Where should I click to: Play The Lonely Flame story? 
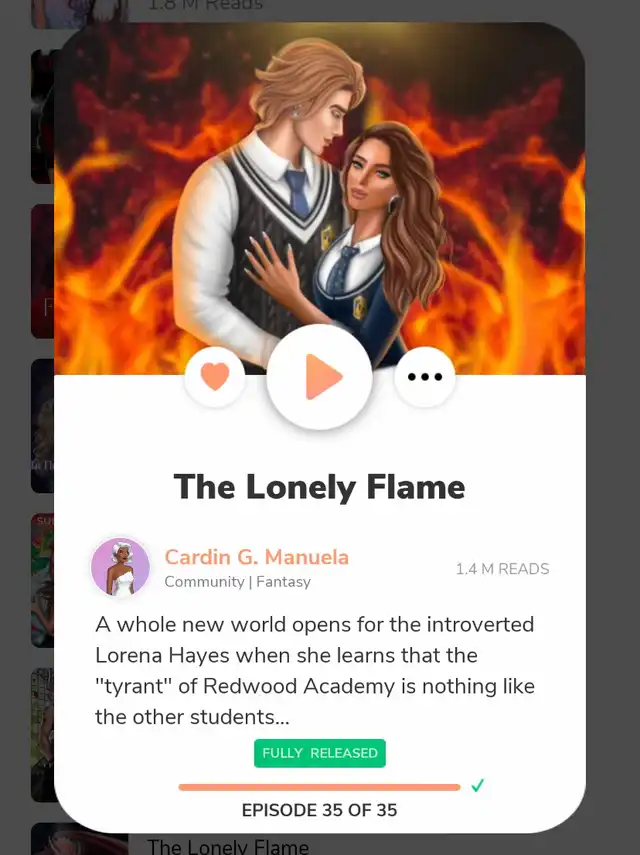pyautogui.click(x=320, y=377)
